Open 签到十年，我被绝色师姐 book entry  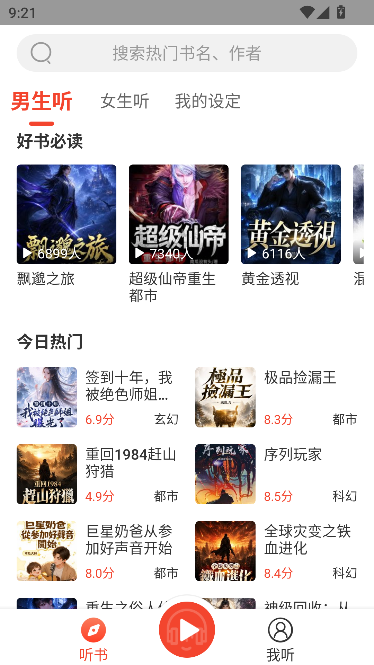point(98,397)
